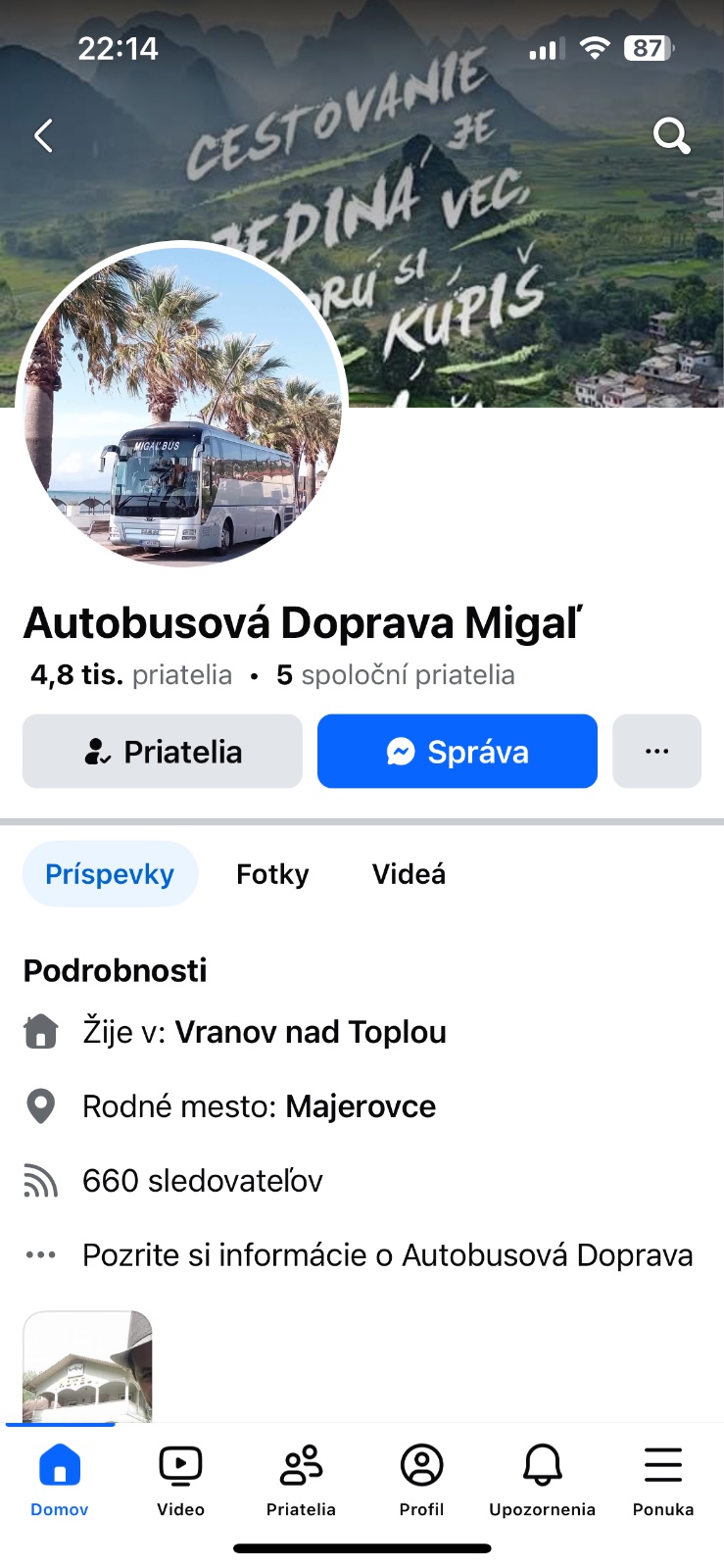Switch to the Videá tab

(409, 873)
